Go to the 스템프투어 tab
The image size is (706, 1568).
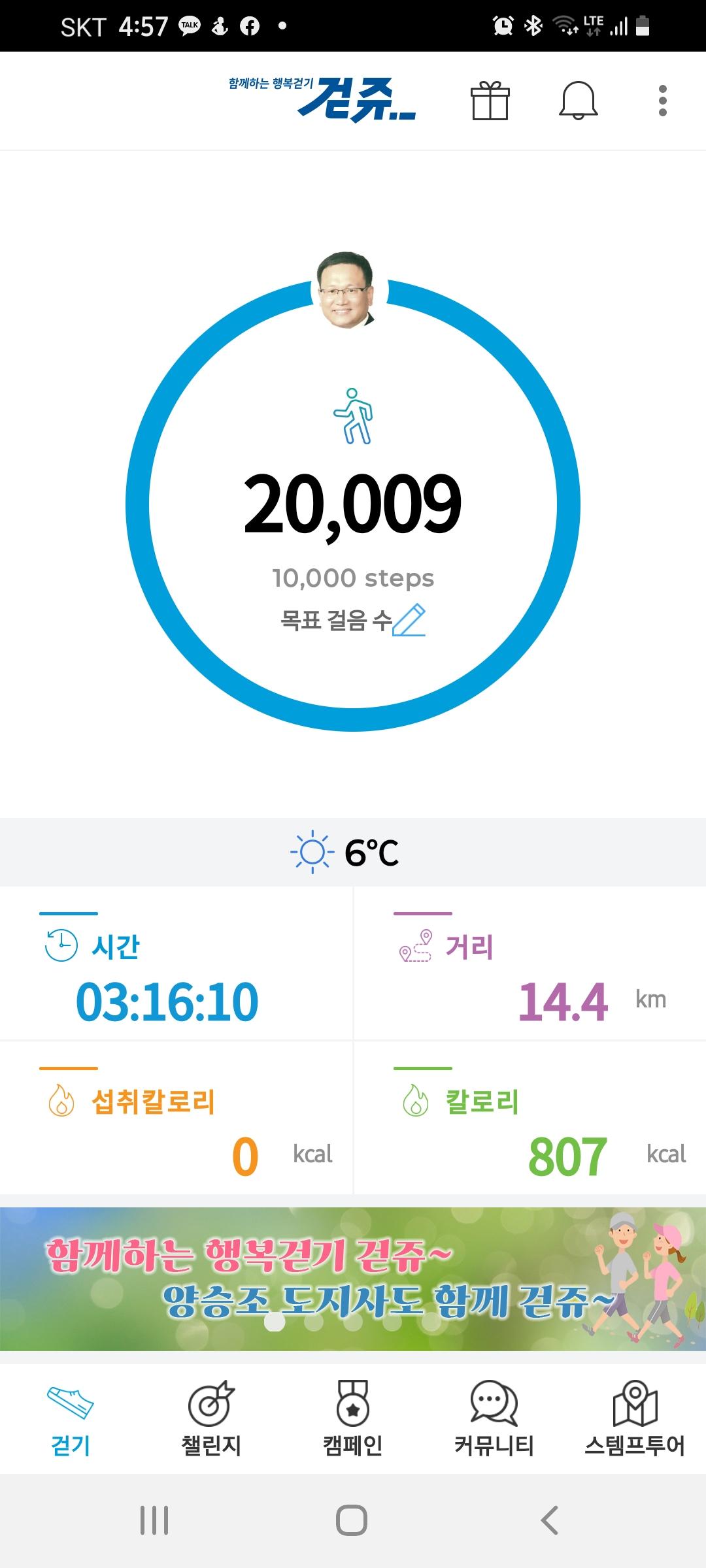[635, 1419]
